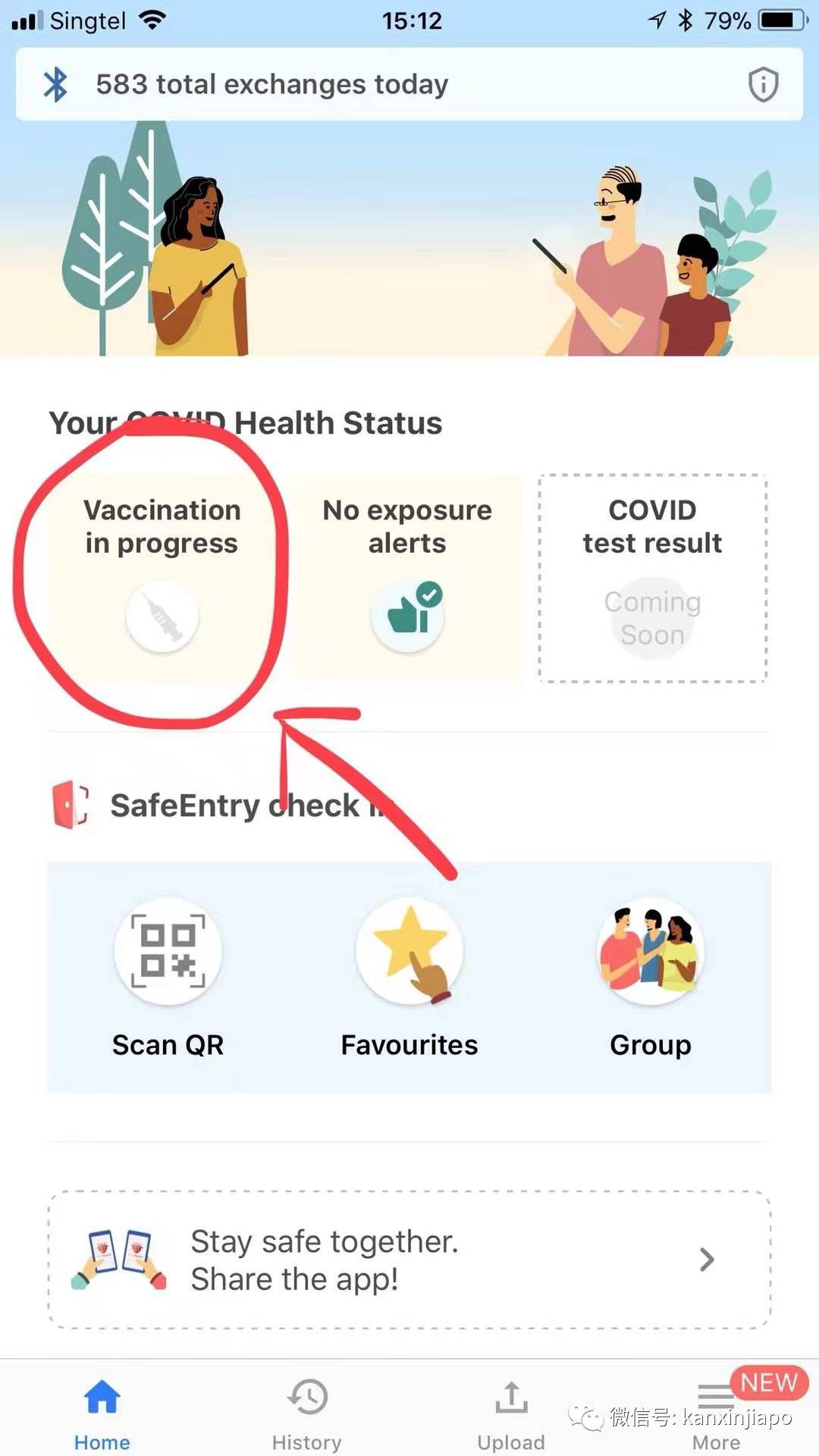819x1456 pixels.
Task: Expand the Share the app card chevron
Action: [704, 1259]
